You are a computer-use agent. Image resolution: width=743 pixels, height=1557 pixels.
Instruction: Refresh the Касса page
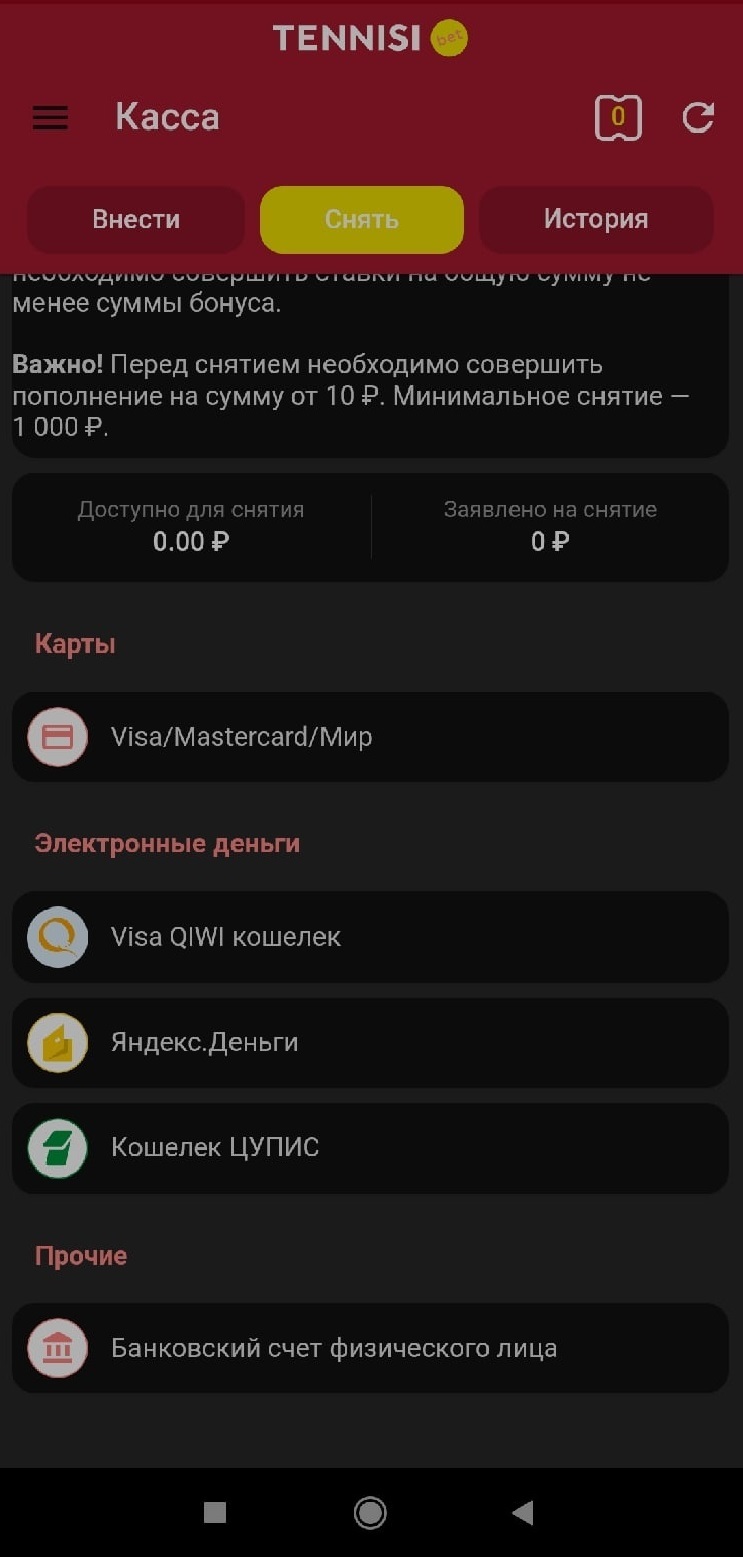(x=698, y=118)
